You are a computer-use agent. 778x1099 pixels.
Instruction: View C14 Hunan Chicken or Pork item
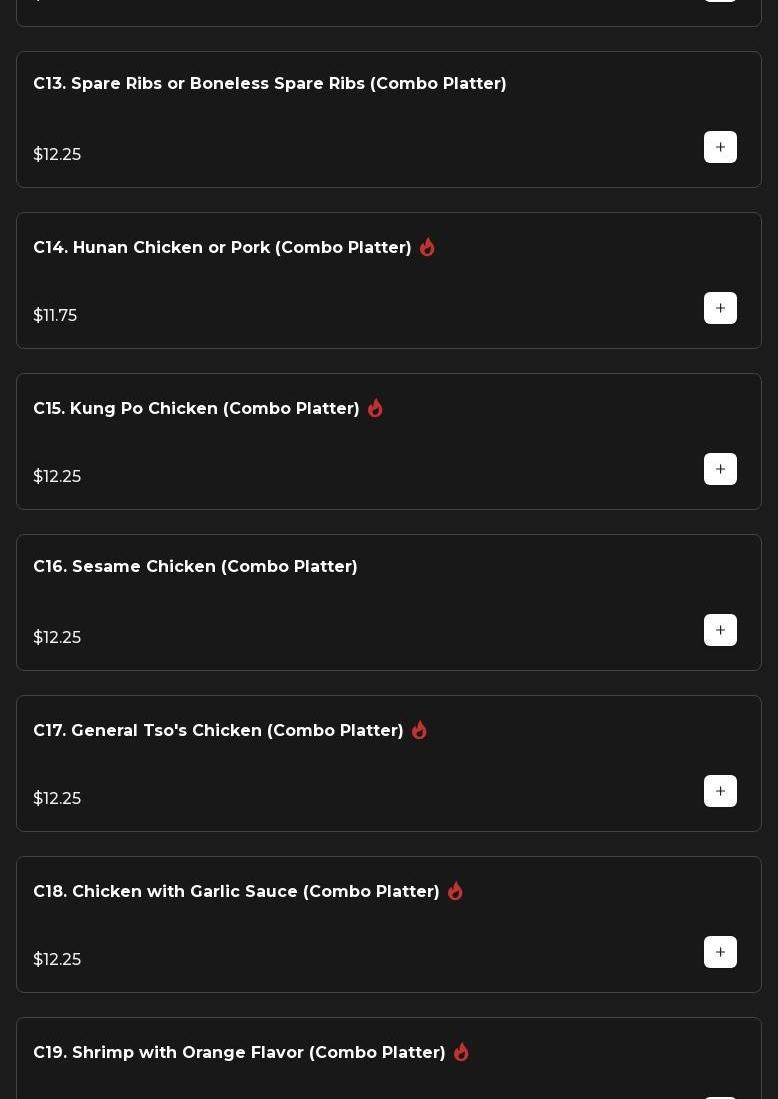[x=222, y=248]
